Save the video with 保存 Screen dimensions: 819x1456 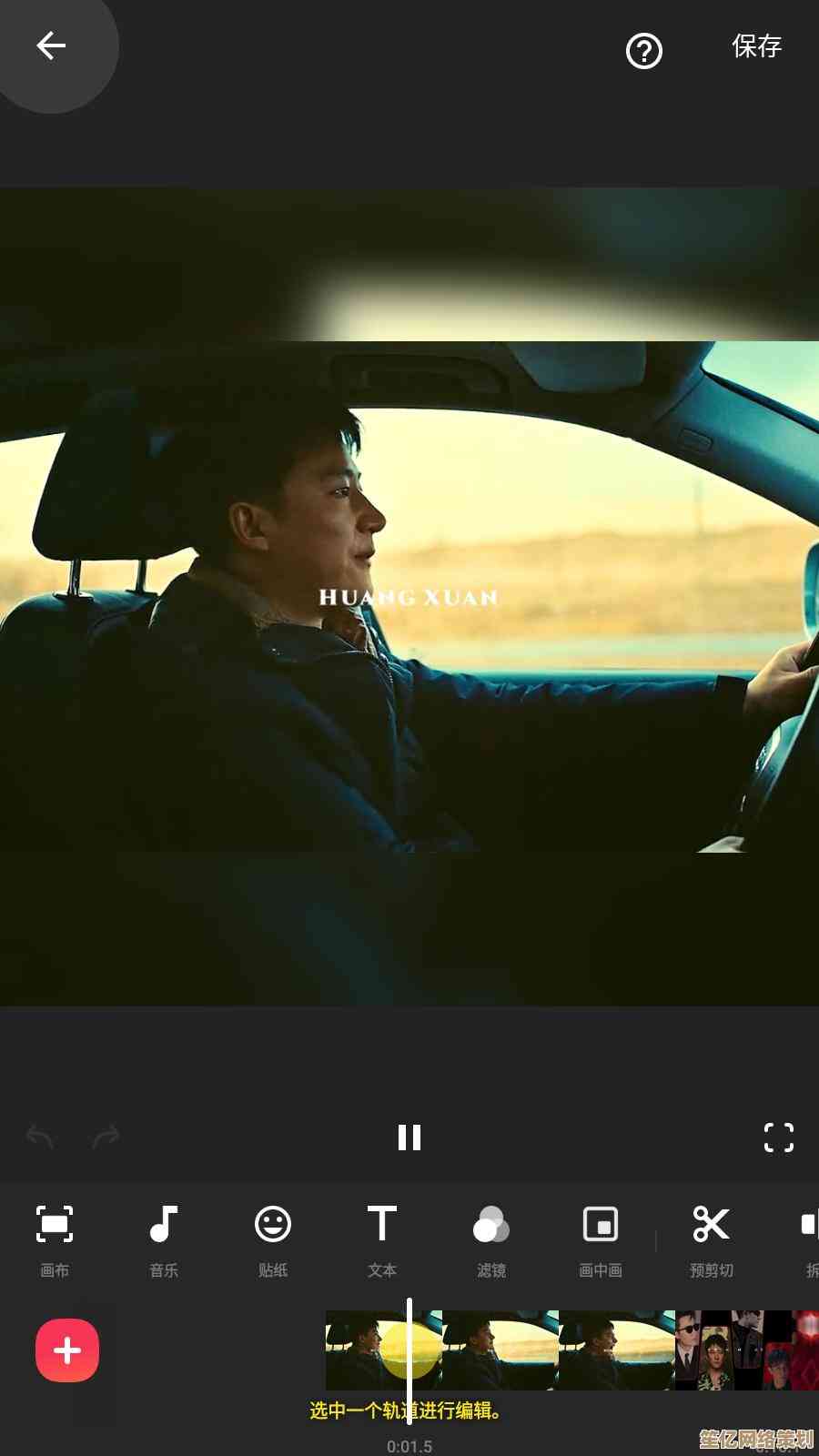[x=756, y=46]
